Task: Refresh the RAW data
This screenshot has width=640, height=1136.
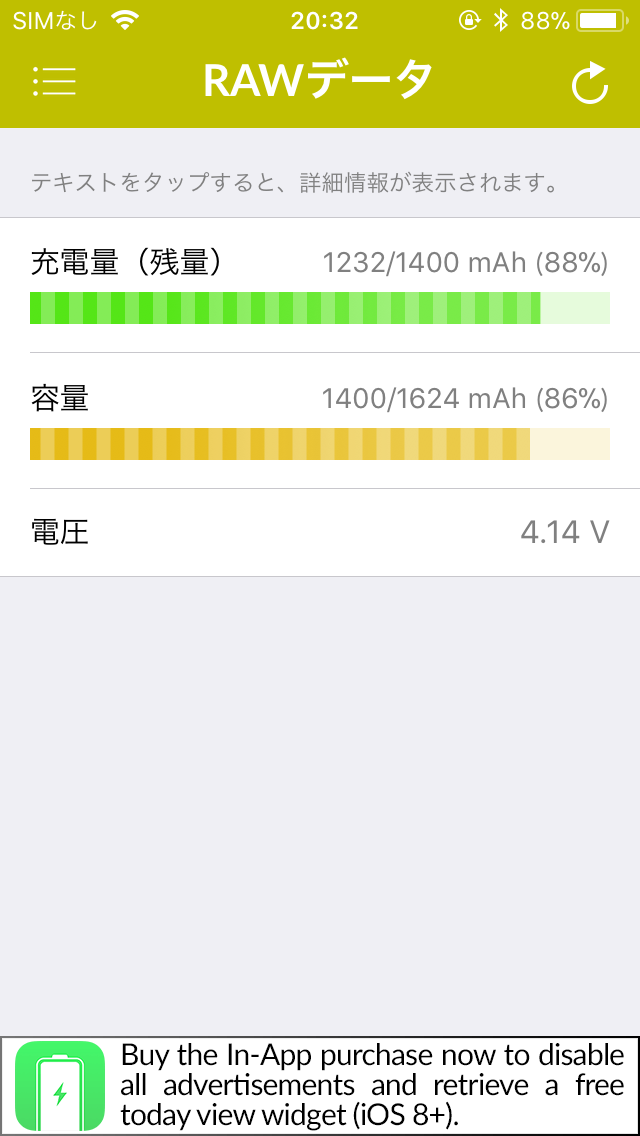Action: tap(590, 83)
